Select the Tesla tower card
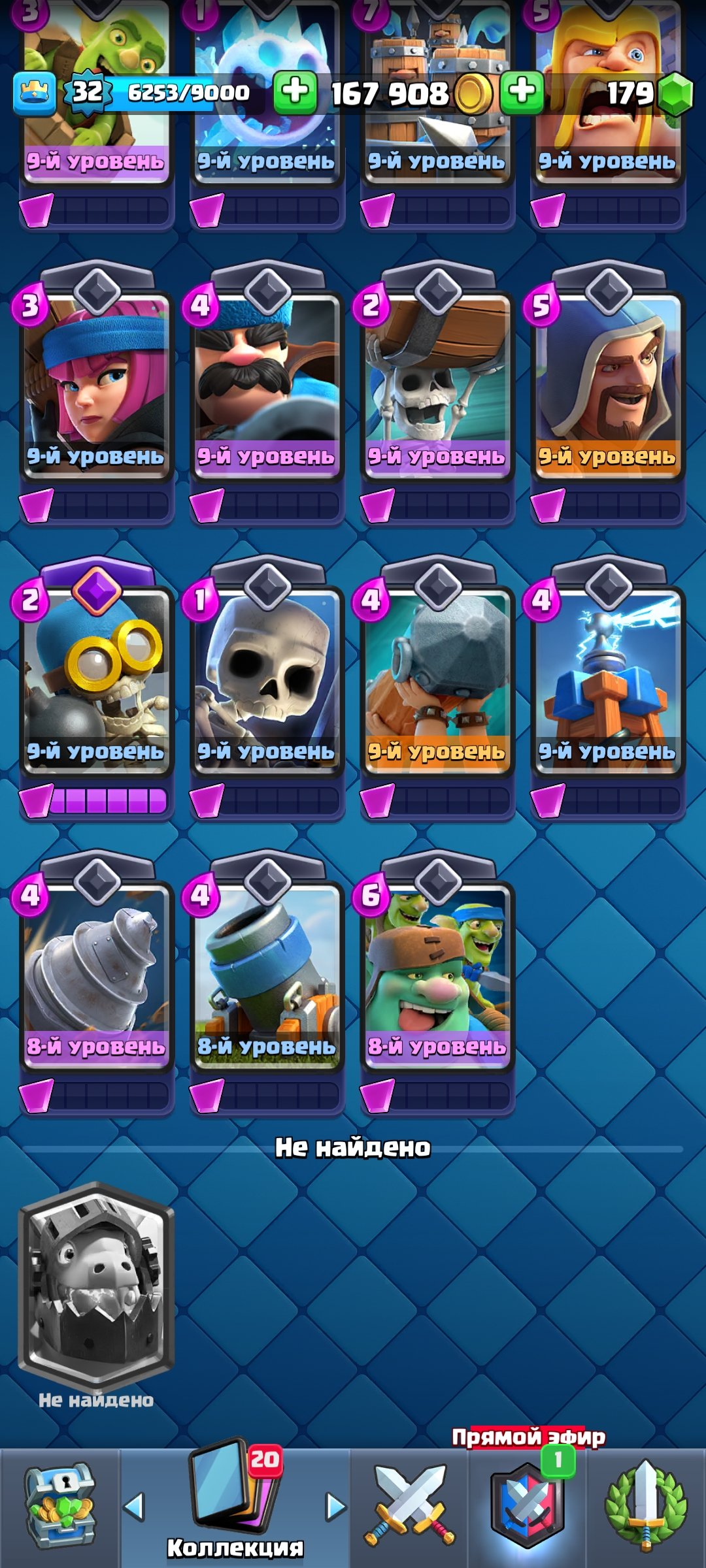 pyautogui.click(x=608, y=681)
